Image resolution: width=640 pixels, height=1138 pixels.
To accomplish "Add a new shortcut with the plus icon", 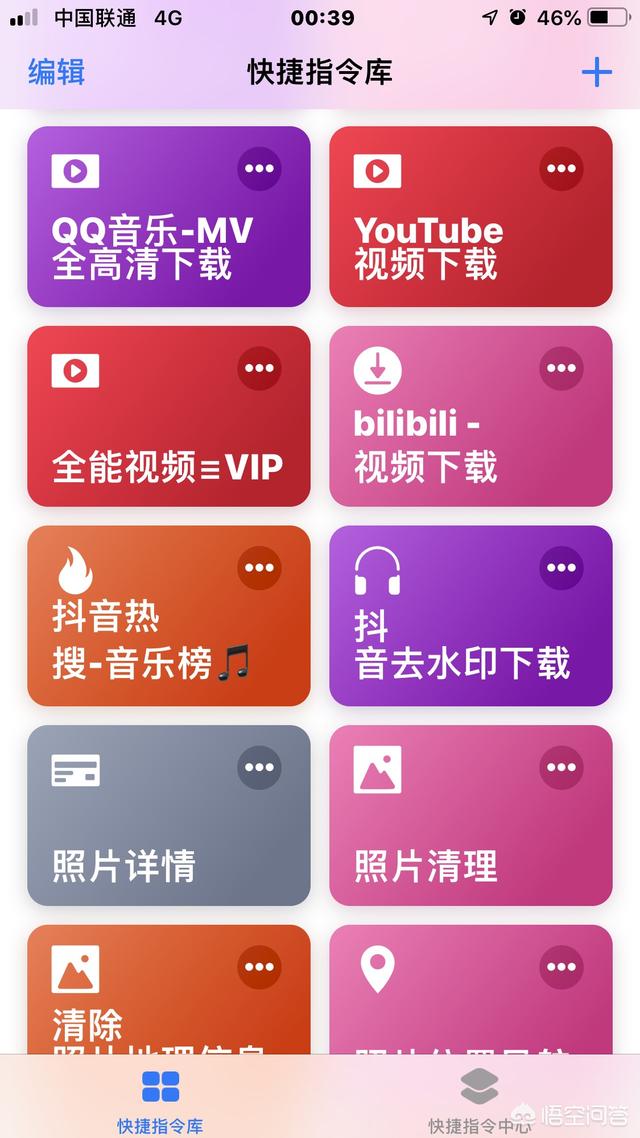I will (596, 73).
